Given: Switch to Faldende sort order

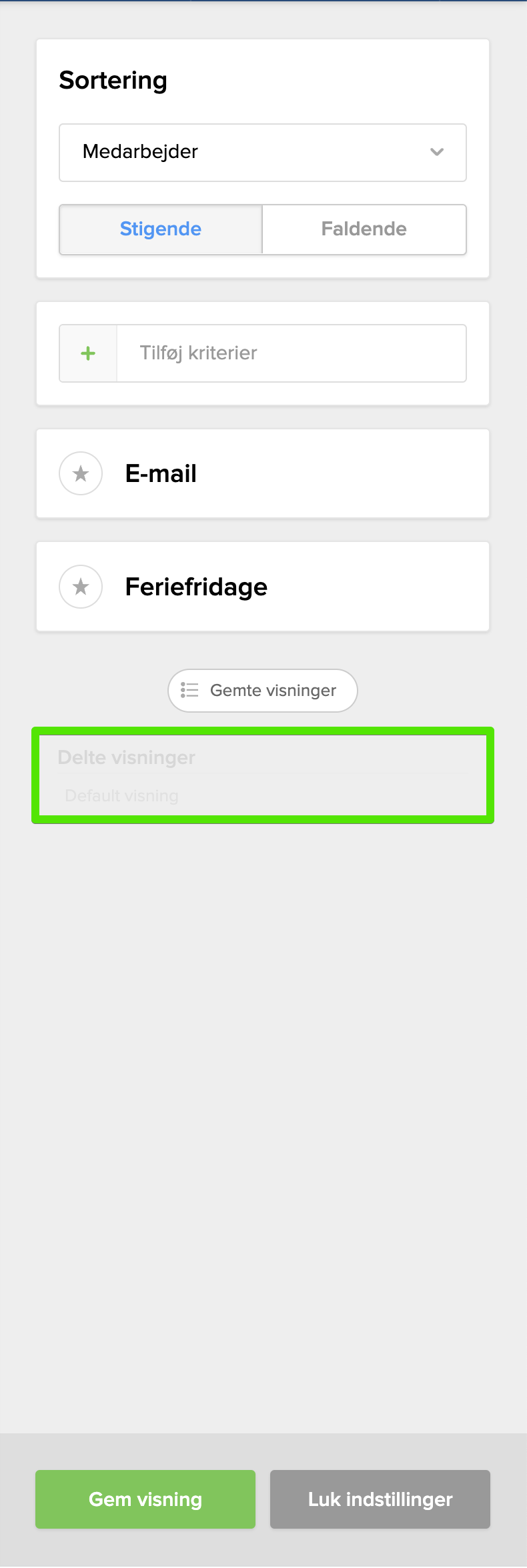Looking at the screenshot, I should 364,229.
